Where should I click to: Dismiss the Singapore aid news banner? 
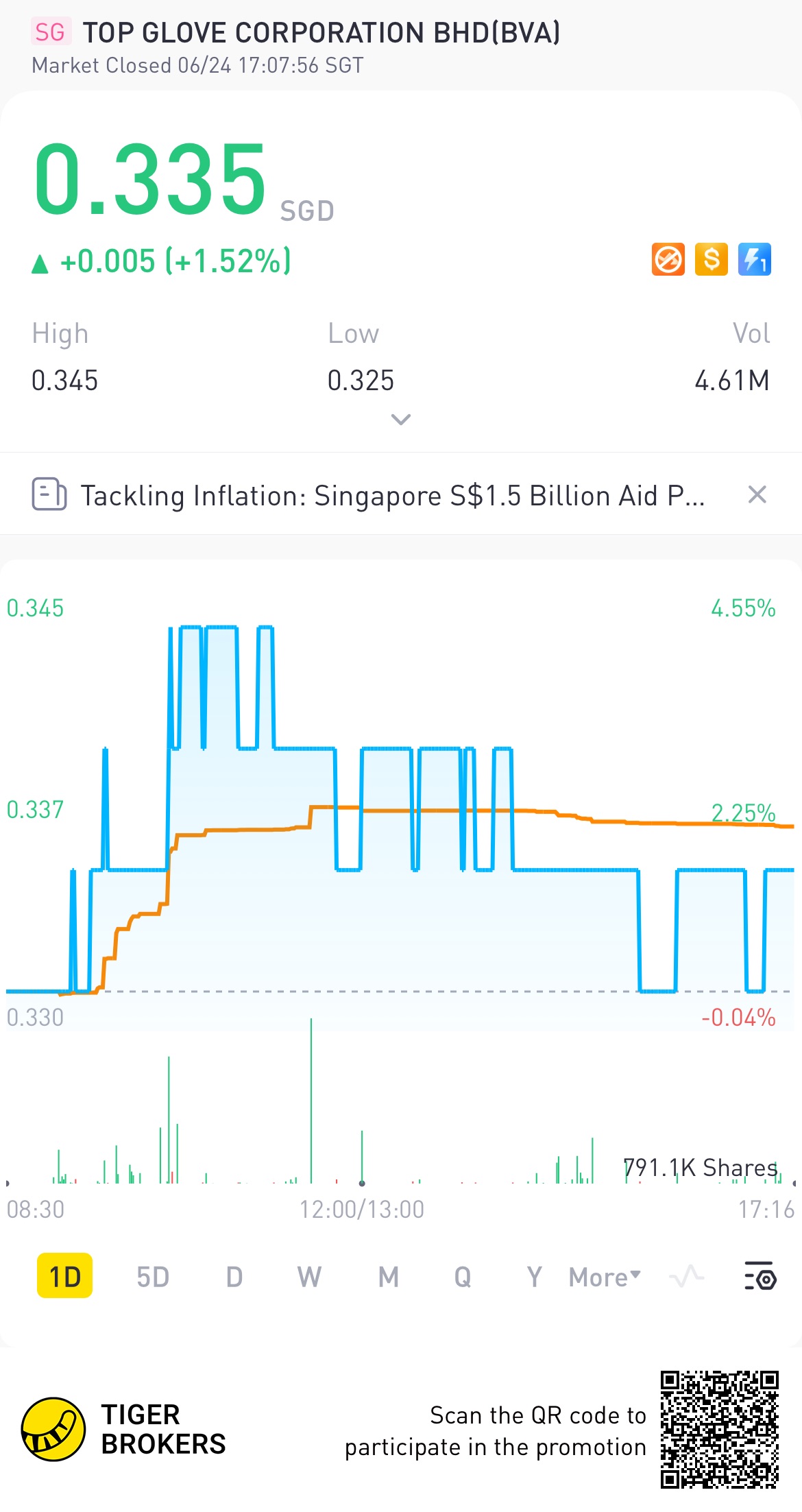[757, 494]
